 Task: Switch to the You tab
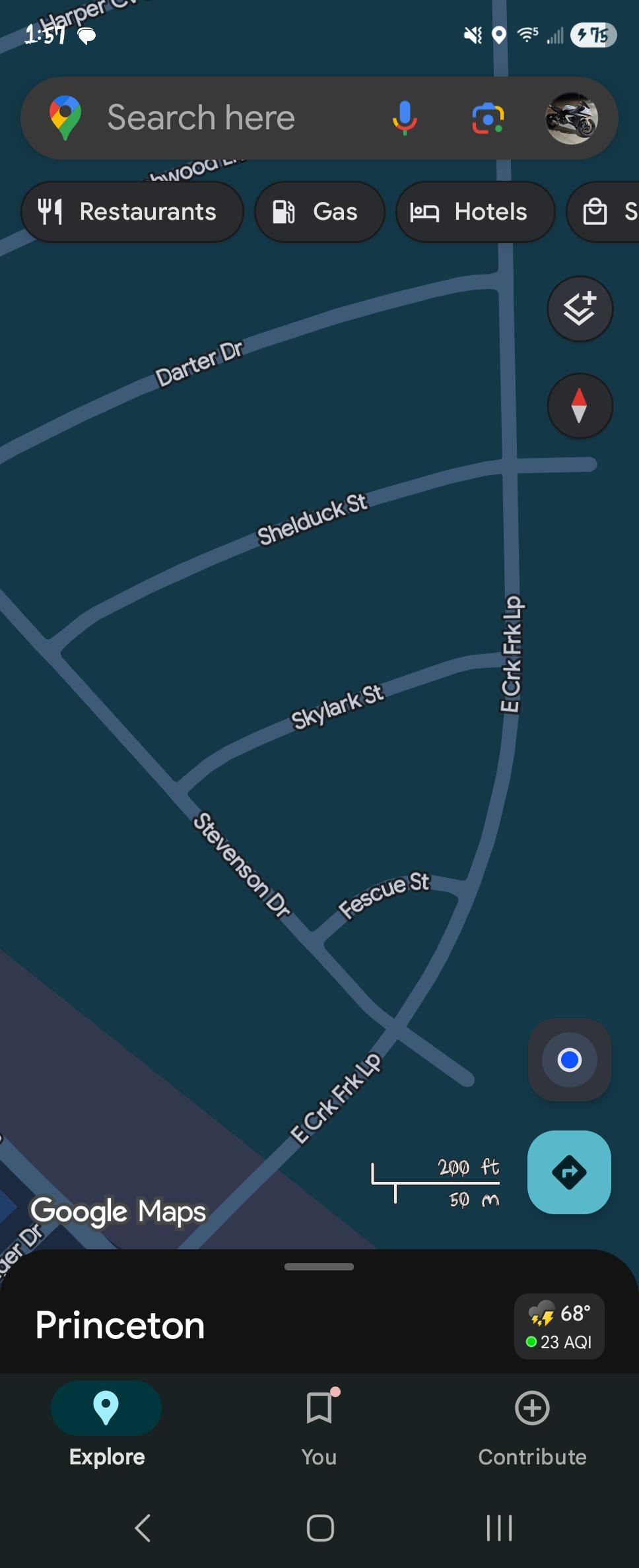pos(319,1425)
